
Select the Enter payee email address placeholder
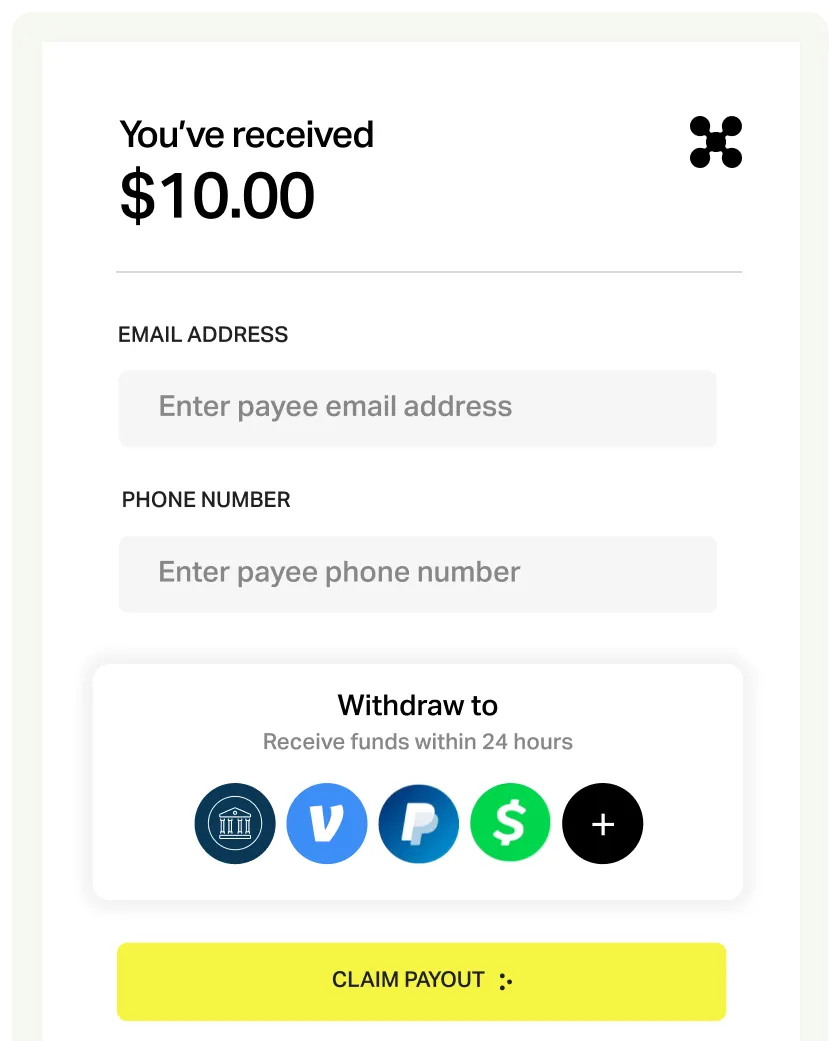click(335, 406)
